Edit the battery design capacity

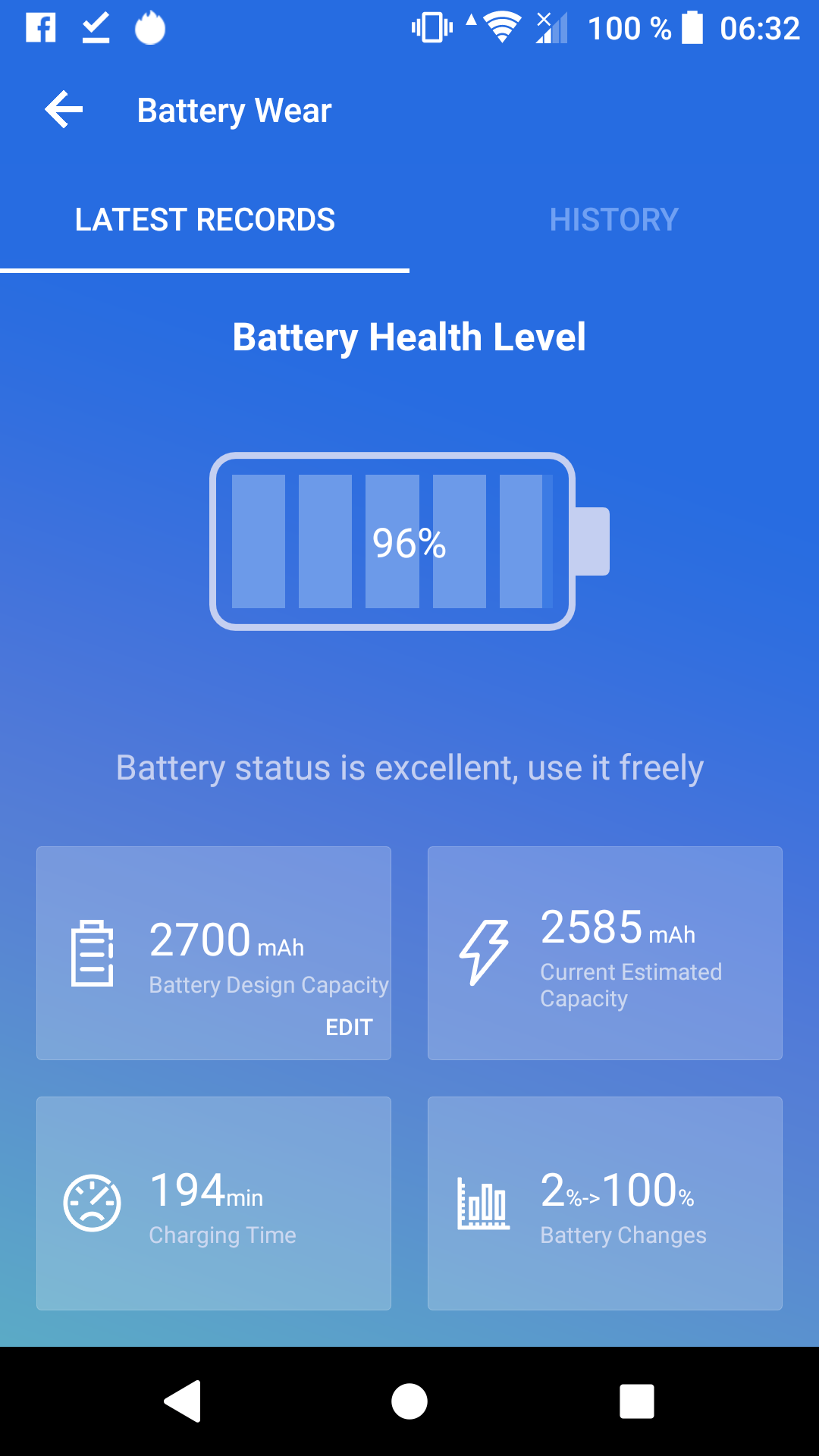pyautogui.click(x=349, y=1027)
